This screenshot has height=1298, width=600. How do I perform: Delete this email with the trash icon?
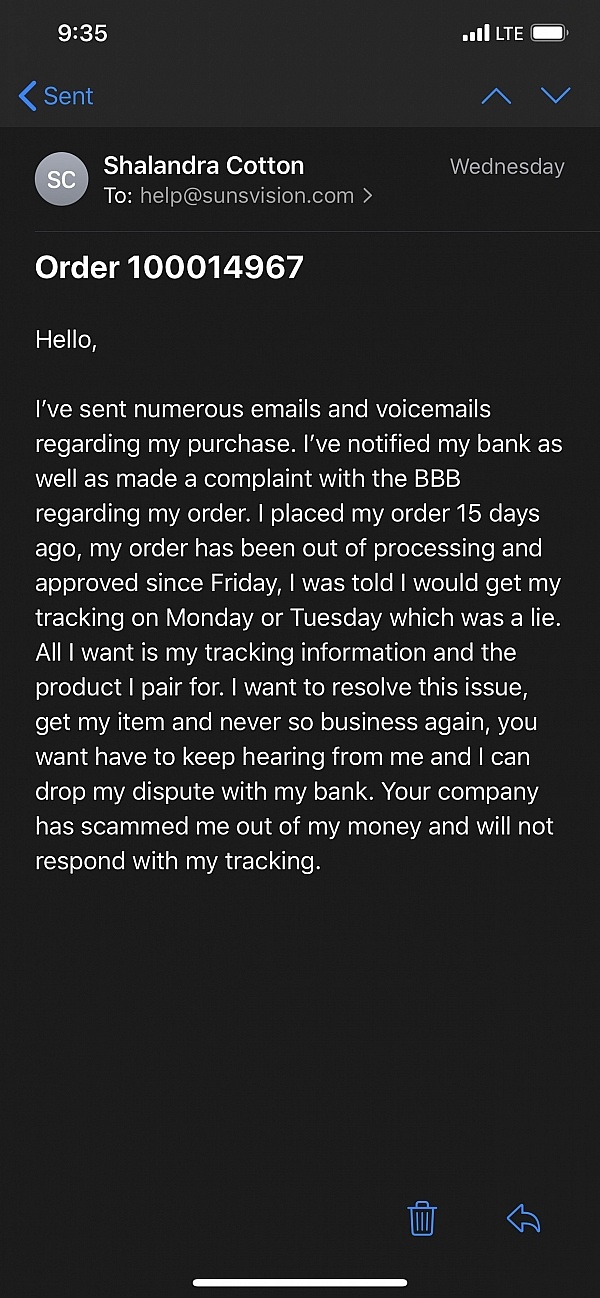coord(422,1218)
